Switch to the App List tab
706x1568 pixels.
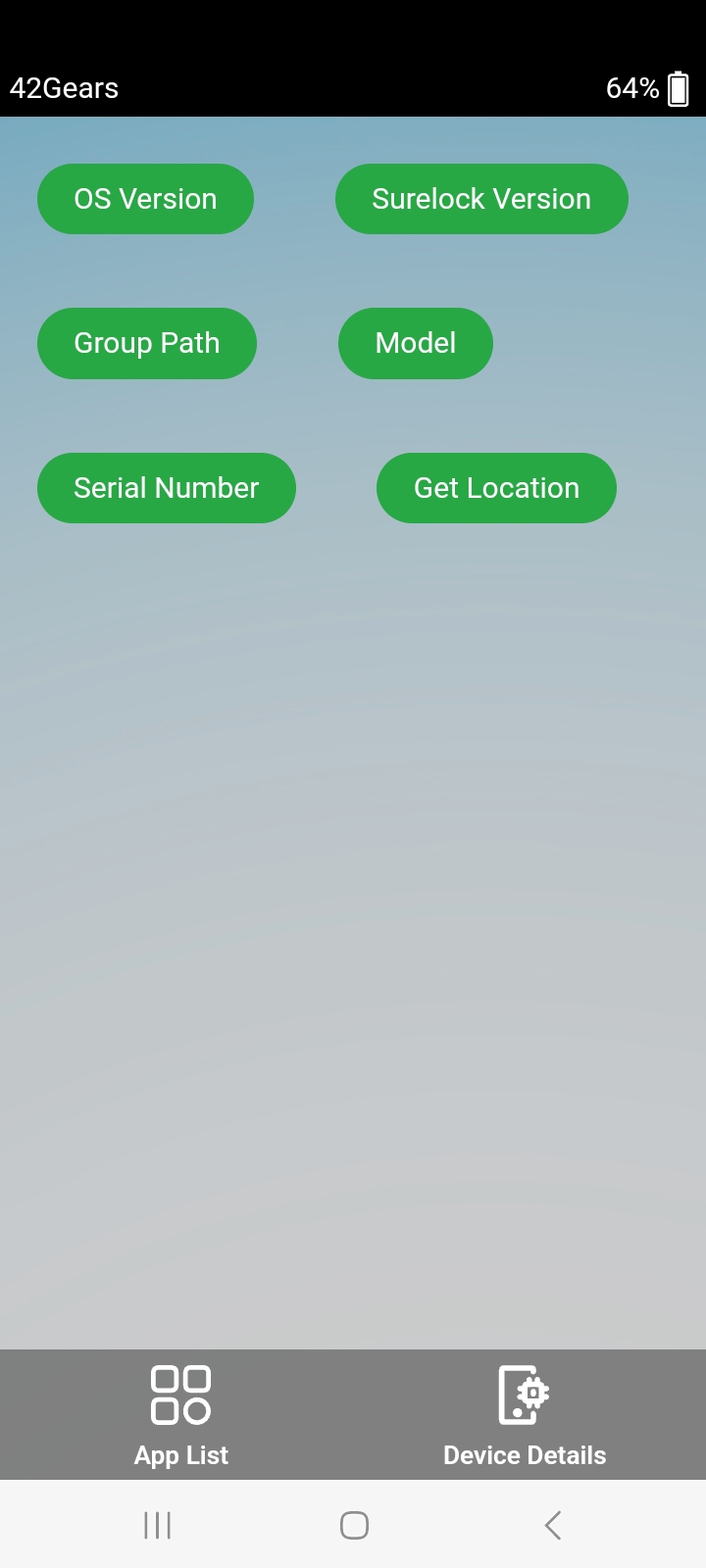click(x=181, y=1415)
